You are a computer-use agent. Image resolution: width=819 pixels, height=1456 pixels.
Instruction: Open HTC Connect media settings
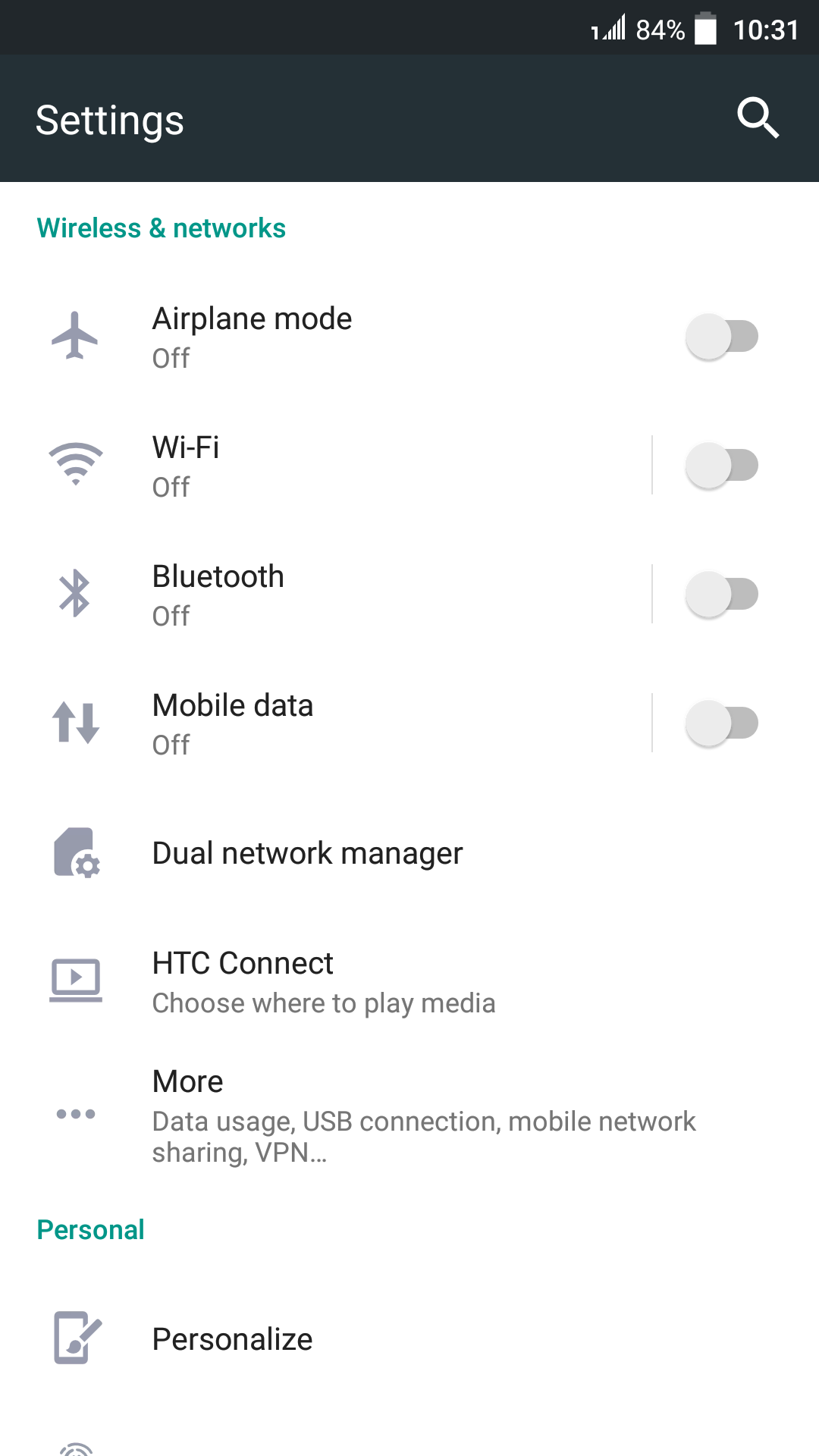tap(409, 982)
